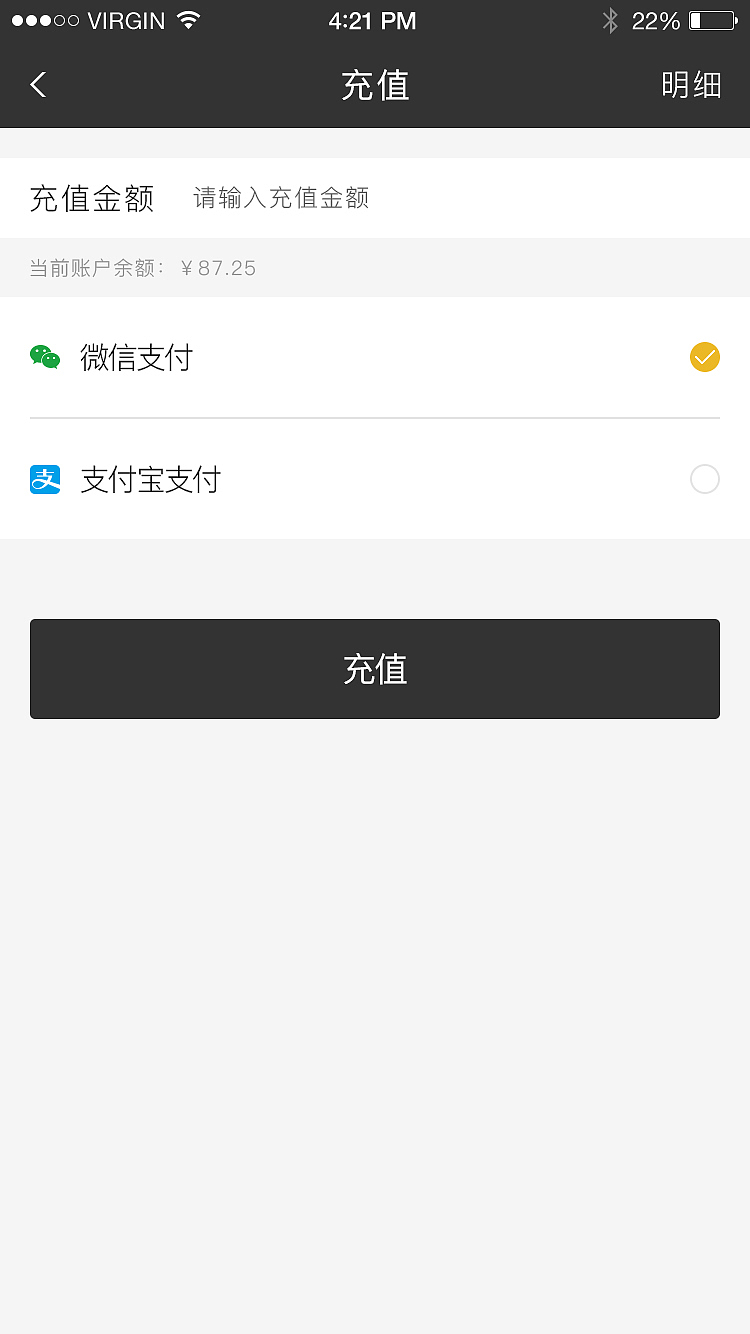Select the WeChat Pay green logo icon
The image size is (750, 1334).
[x=45, y=357]
